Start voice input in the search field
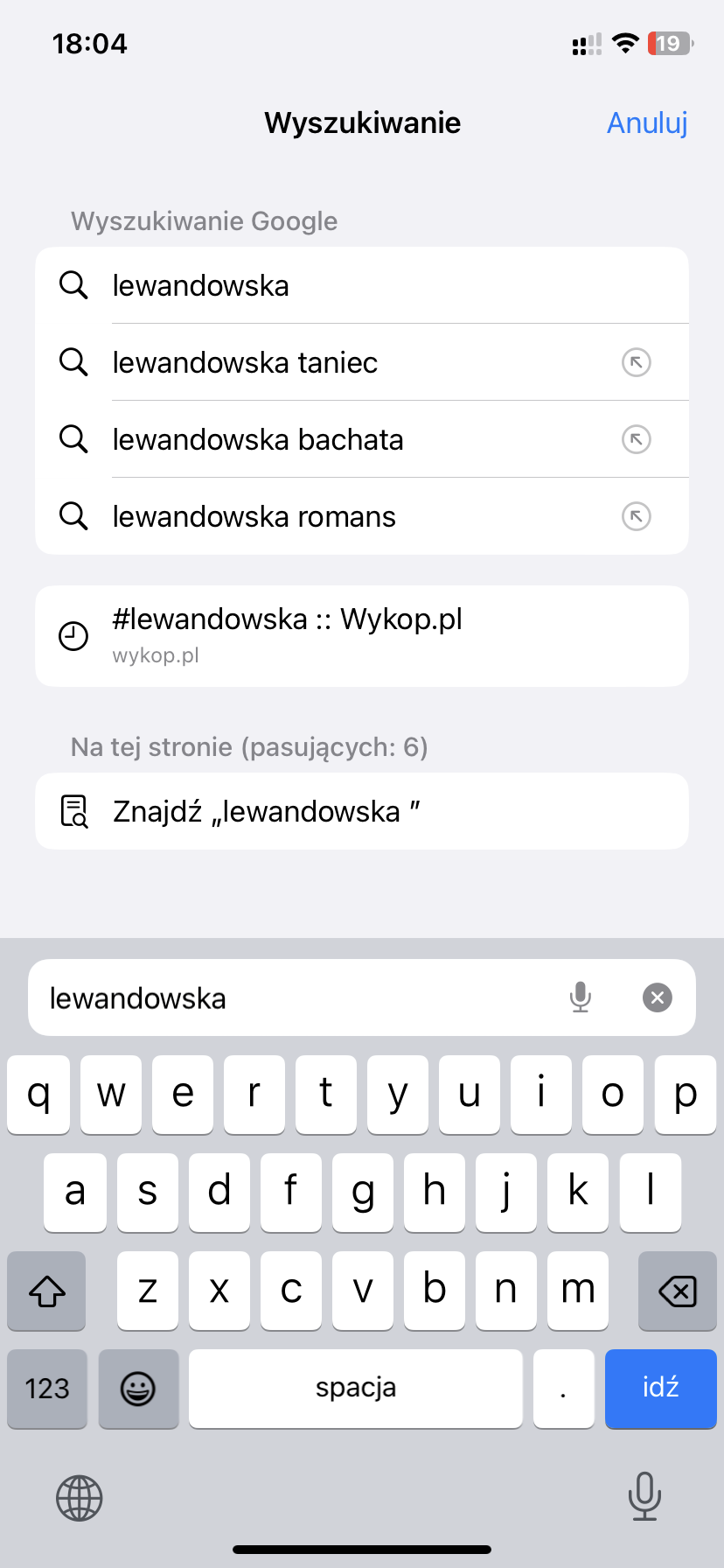This screenshot has height=1568, width=724. (580, 997)
